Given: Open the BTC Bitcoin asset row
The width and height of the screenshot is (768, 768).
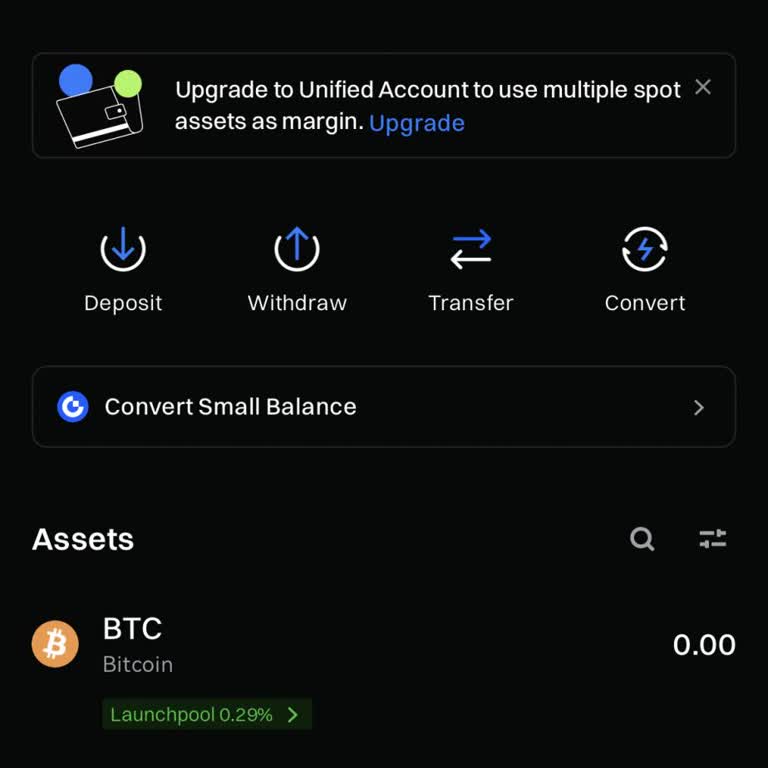Looking at the screenshot, I should (384, 645).
